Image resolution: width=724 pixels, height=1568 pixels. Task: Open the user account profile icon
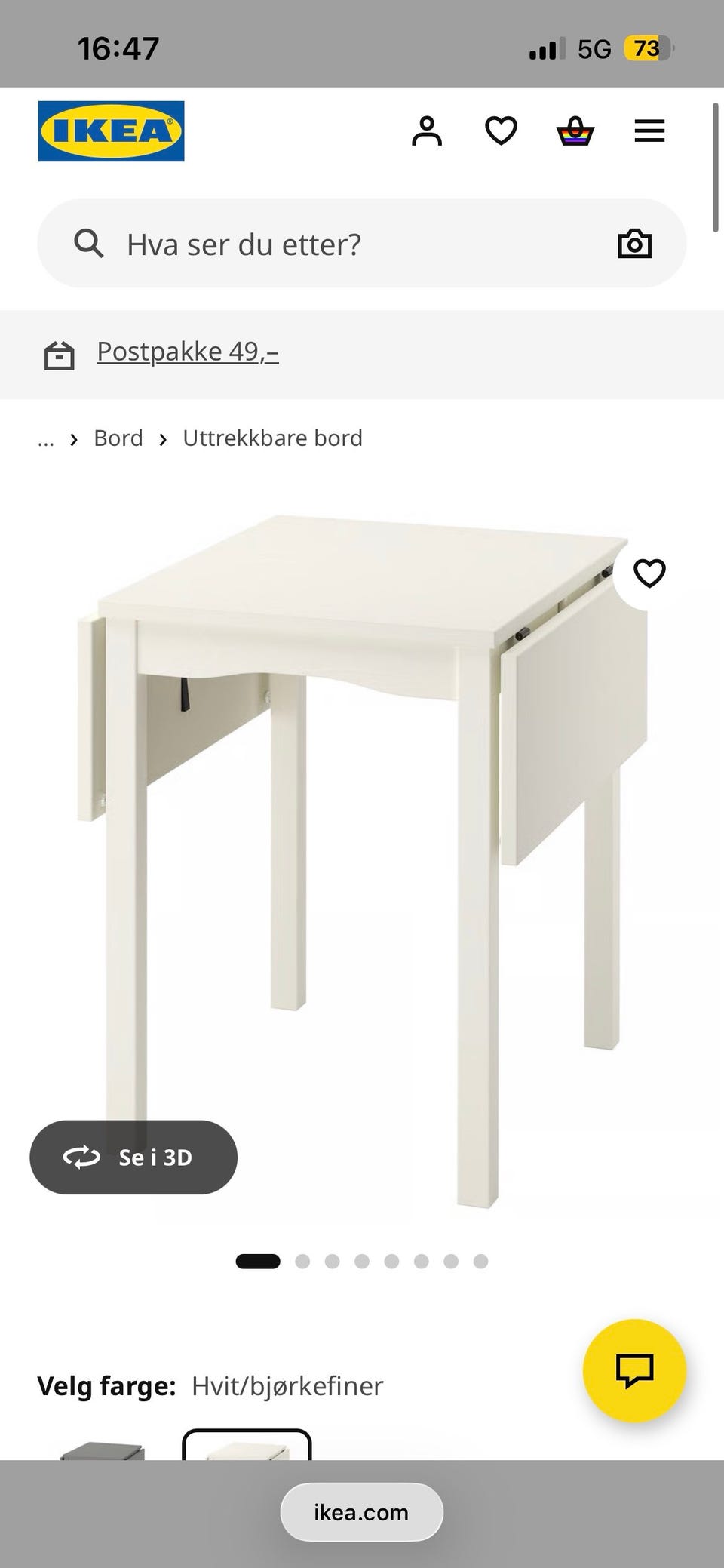point(427,131)
